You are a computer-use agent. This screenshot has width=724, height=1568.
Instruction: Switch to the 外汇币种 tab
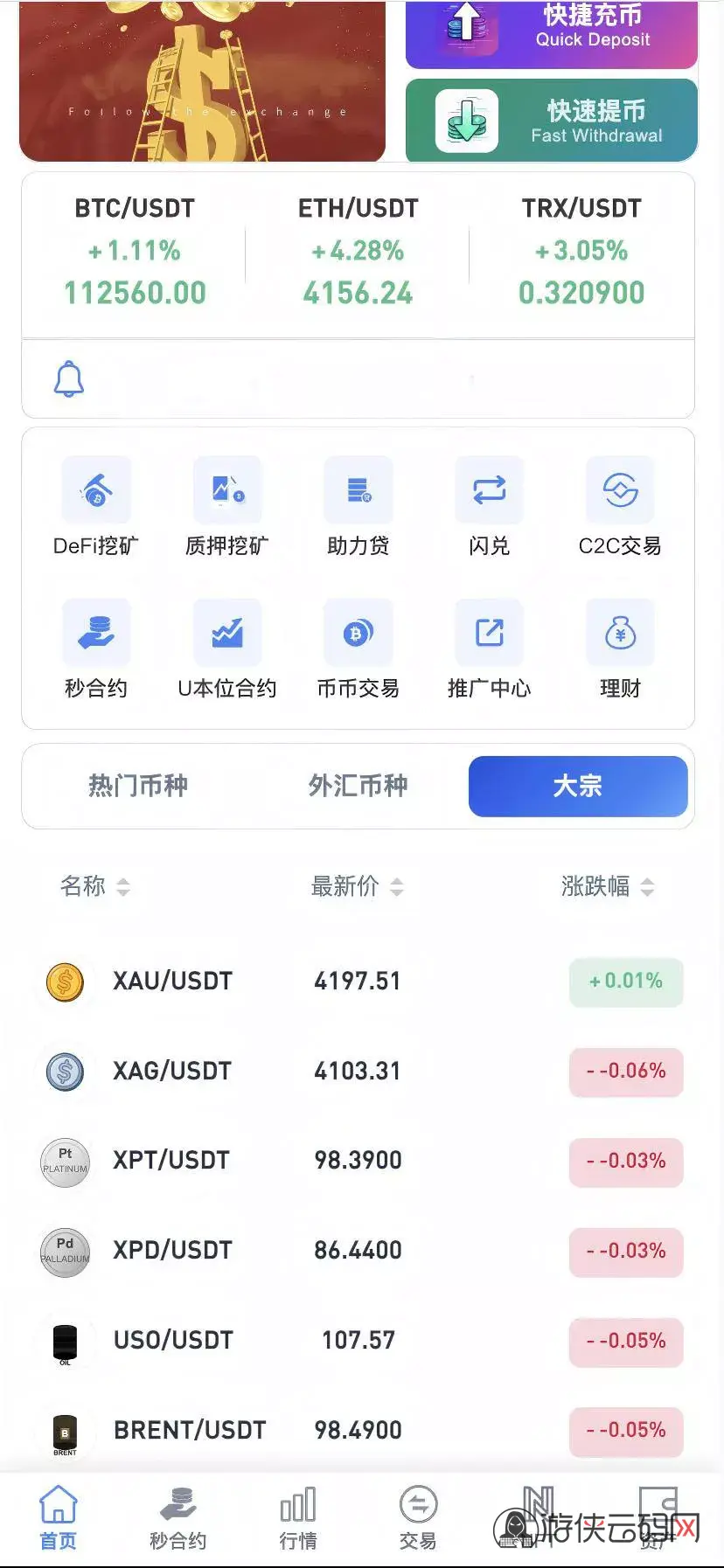point(358,786)
